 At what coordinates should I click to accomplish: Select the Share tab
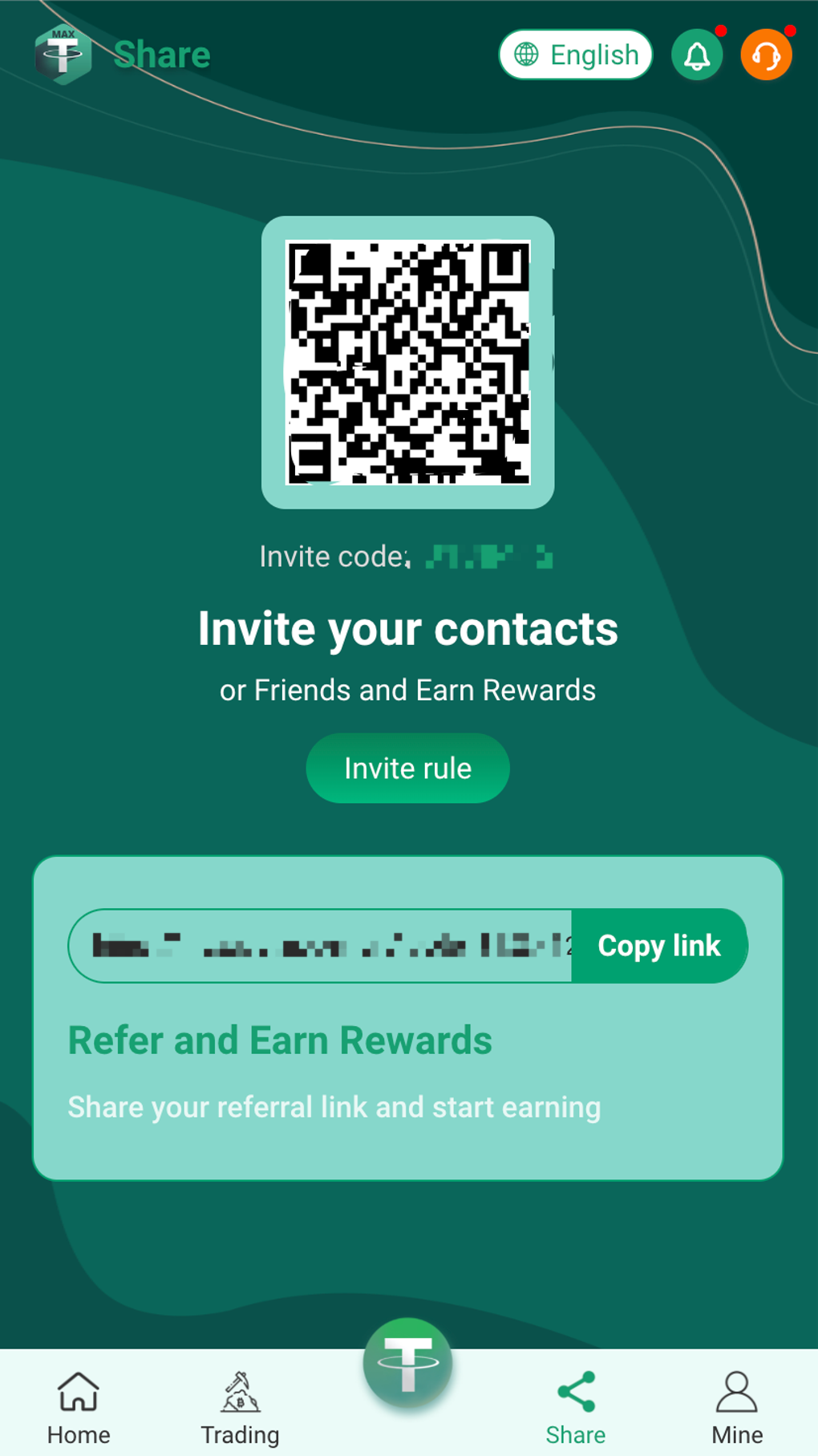coord(575,1406)
